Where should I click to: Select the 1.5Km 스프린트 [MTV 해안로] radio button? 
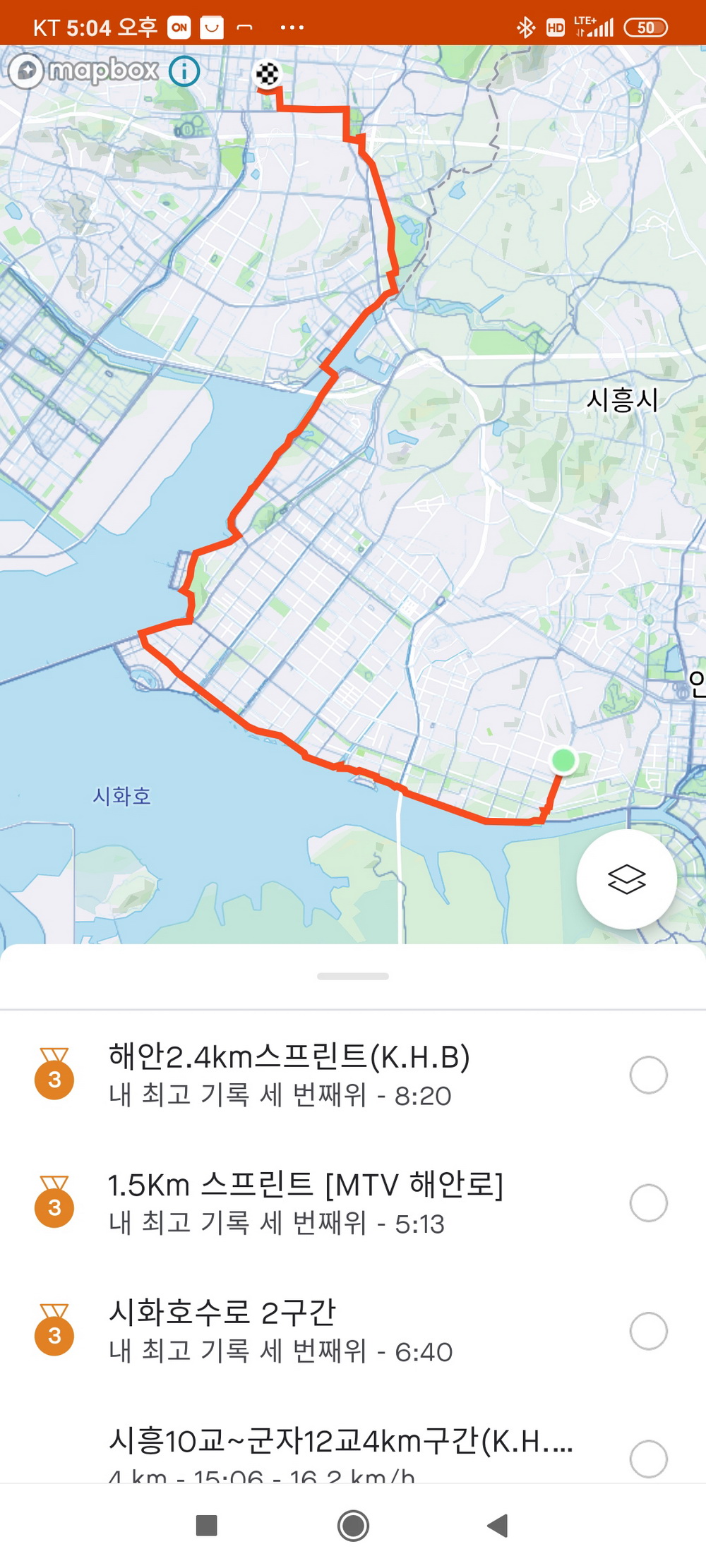coord(648,1203)
